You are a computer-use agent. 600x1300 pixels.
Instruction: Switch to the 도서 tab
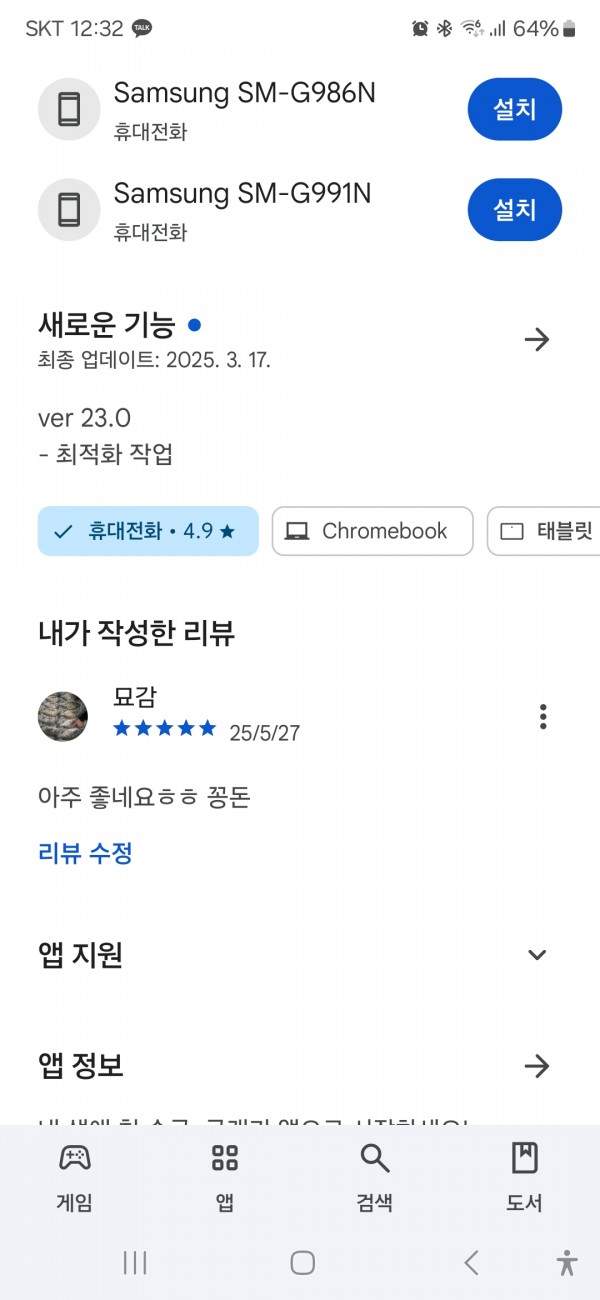tap(525, 1179)
